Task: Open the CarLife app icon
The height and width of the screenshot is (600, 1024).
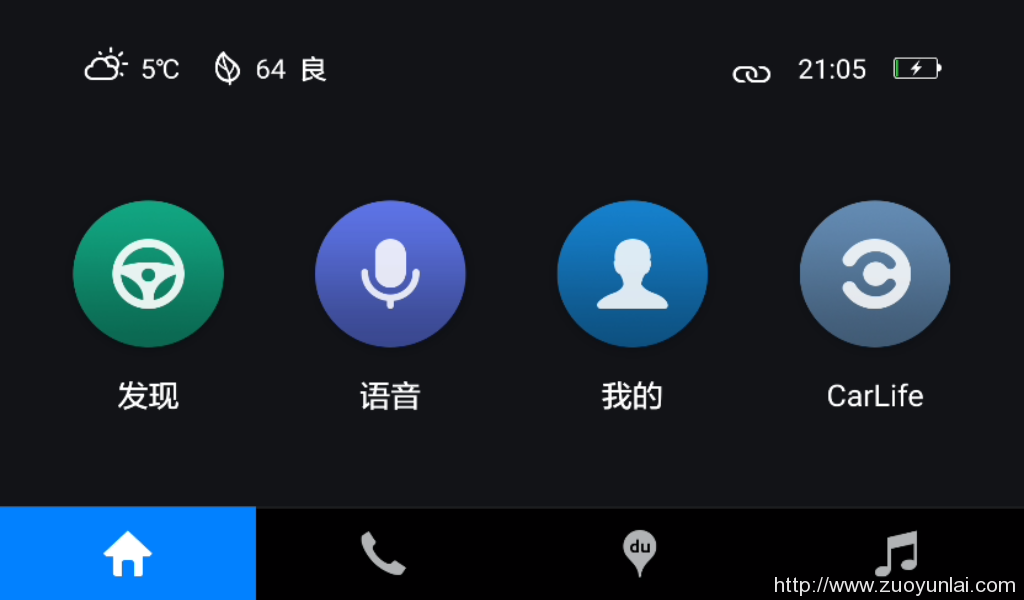Action: [x=874, y=274]
